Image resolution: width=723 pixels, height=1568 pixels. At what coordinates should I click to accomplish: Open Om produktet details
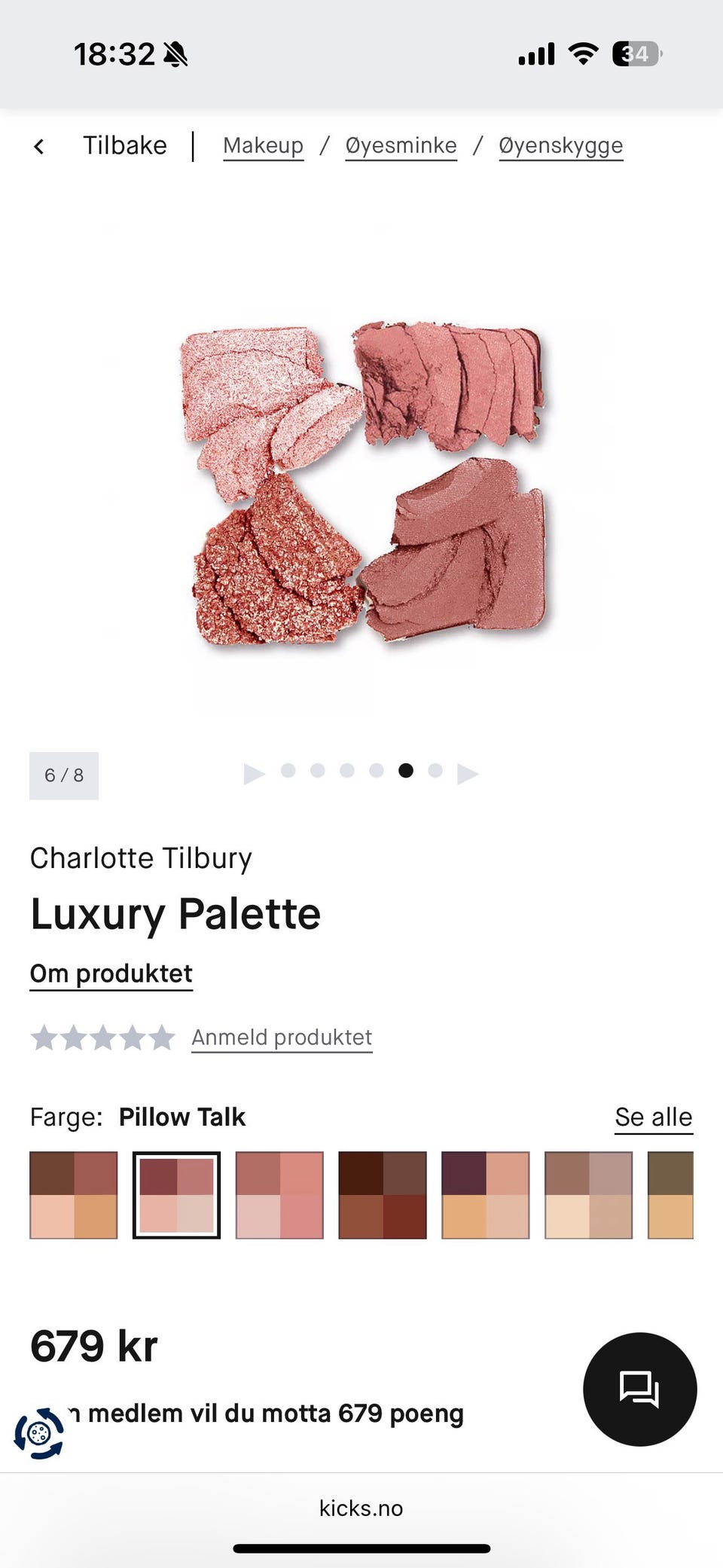(111, 974)
